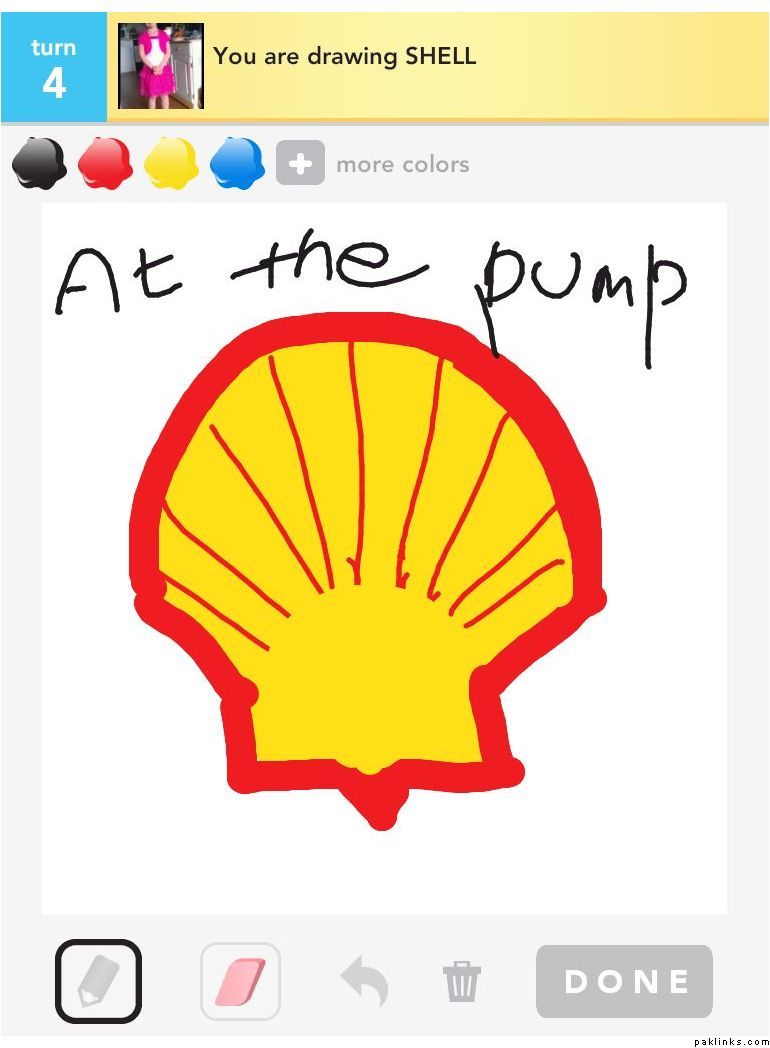This screenshot has height=1048, width=770.
Task: Open more colors with the plus button
Action: (300, 163)
